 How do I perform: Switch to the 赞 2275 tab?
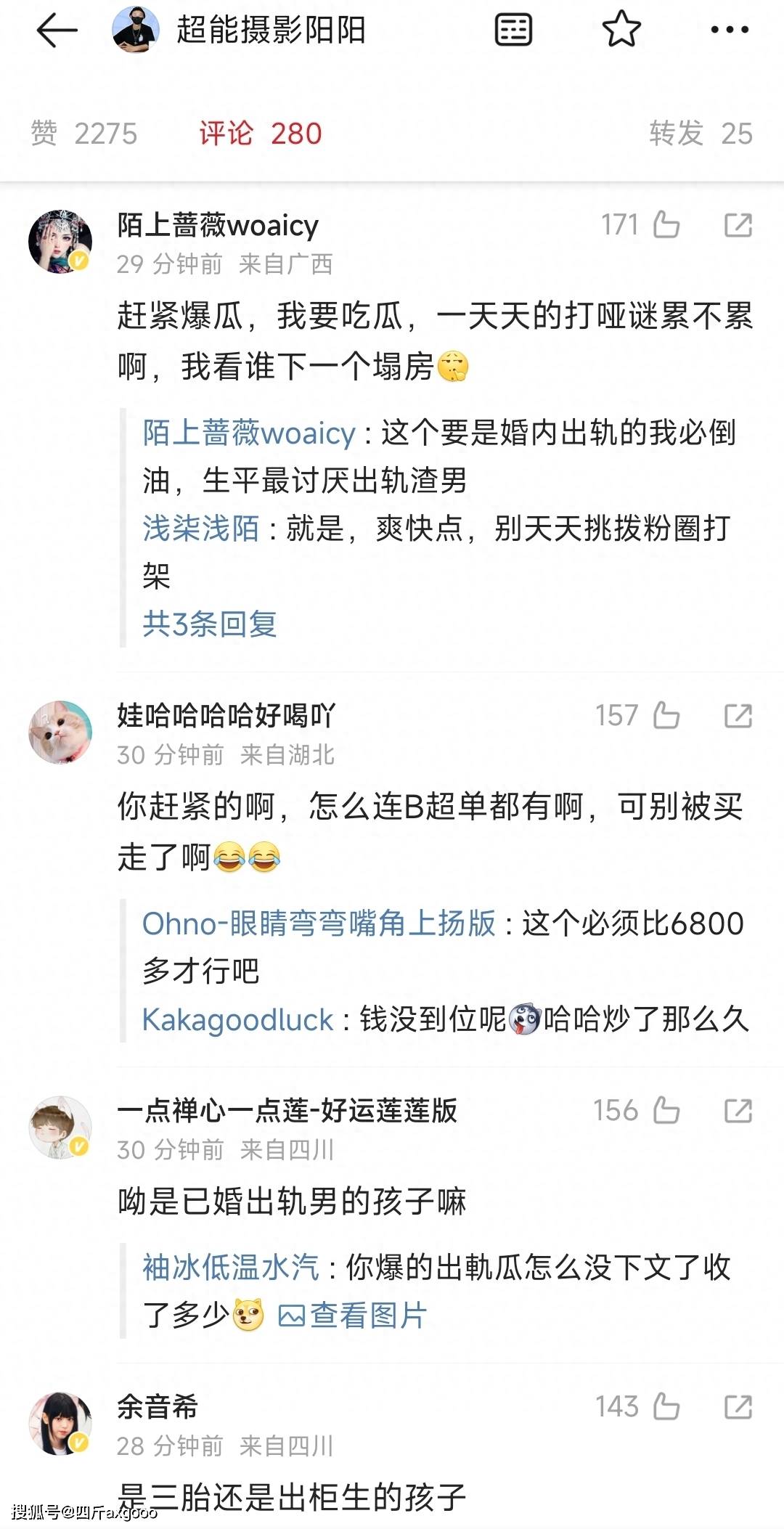83,134
